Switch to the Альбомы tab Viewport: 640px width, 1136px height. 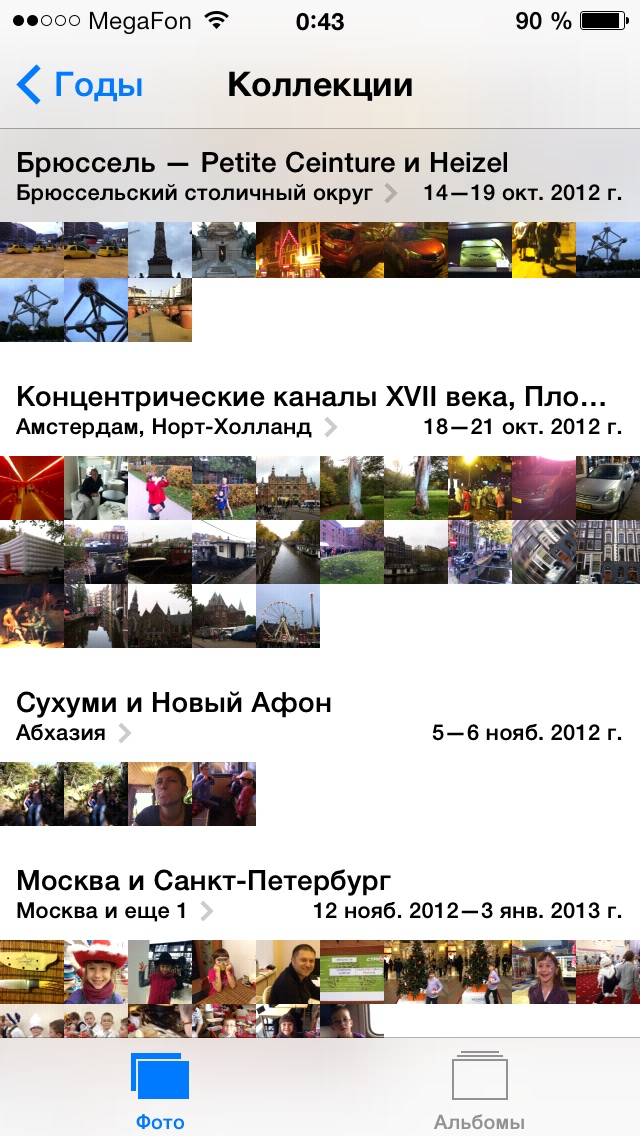[x=479, y=1091]
